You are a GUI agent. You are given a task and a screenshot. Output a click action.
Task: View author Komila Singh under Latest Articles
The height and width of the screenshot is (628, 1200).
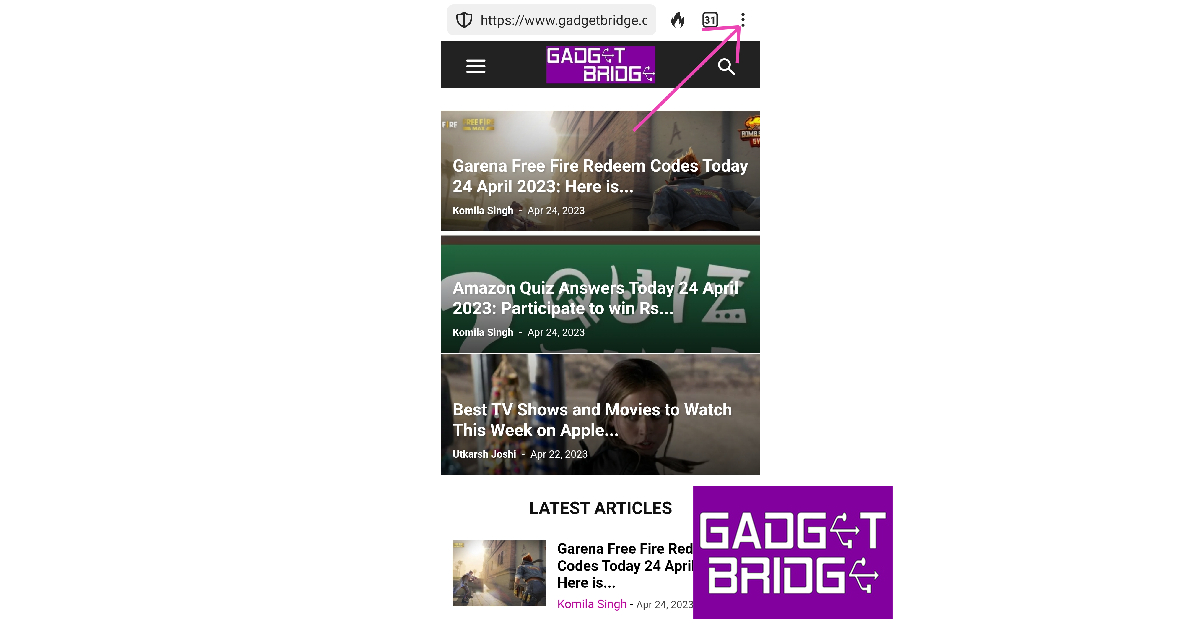click(x=591, y=604)
